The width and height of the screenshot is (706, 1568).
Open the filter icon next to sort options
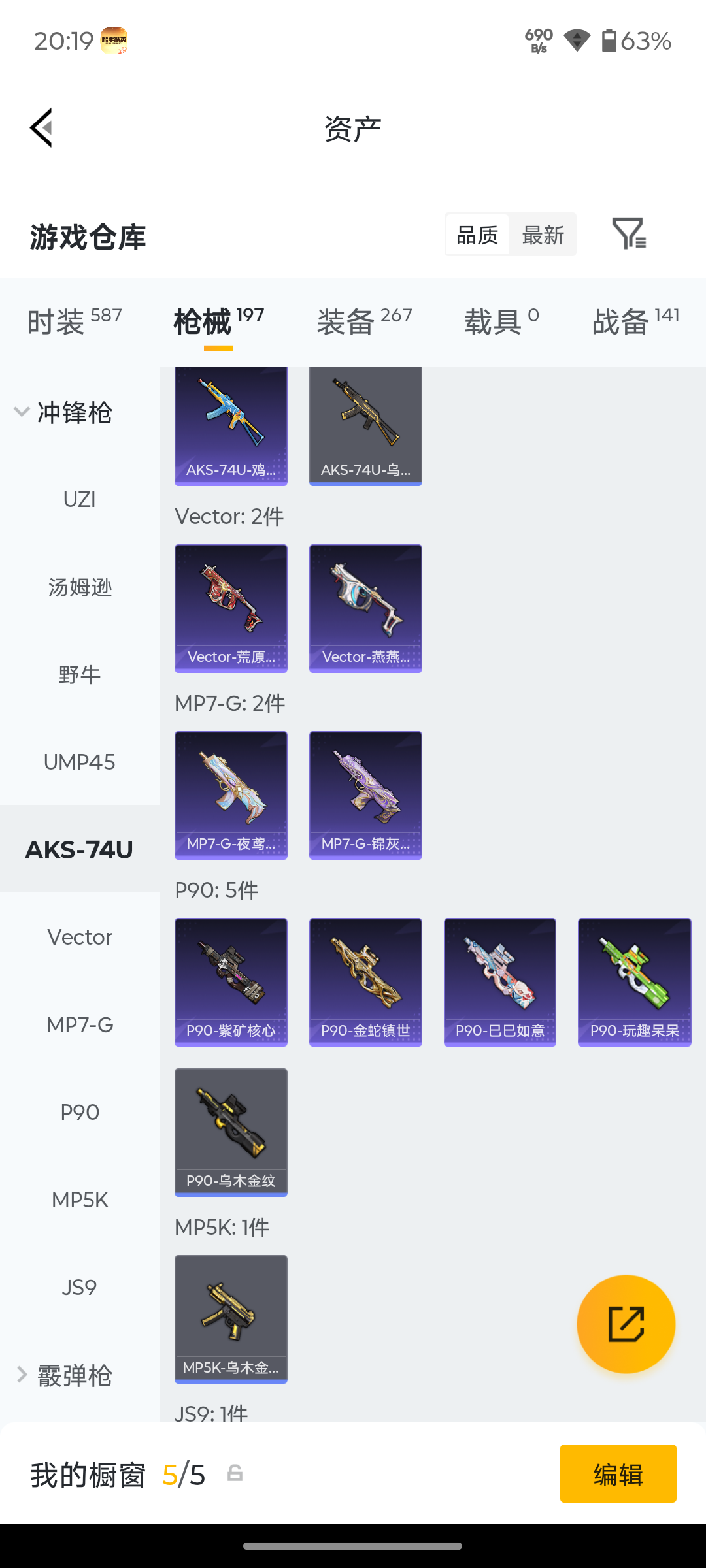629,233
